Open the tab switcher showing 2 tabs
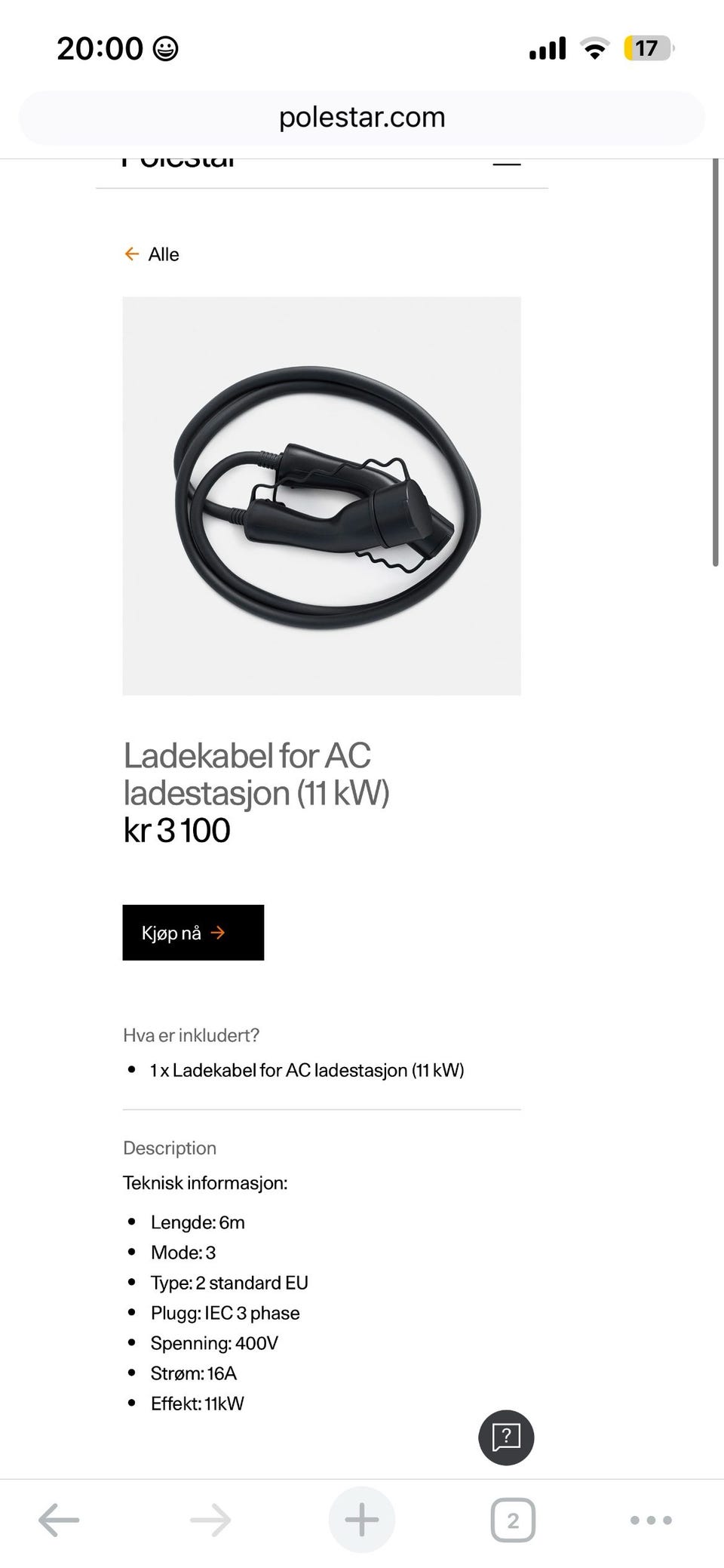The width and height of the screenshot is (724, 1568). click(x=514, y=1519)
